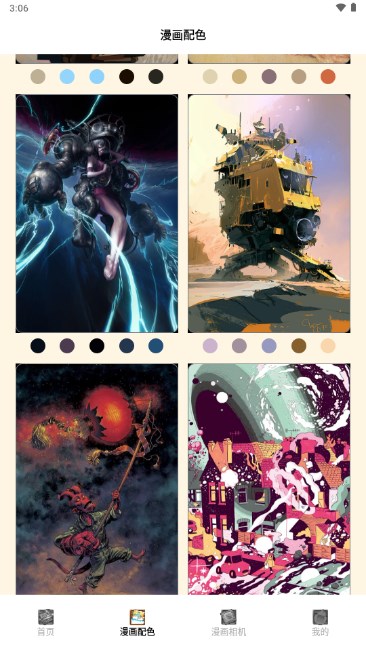Viewport: 366px width, 651px height.
Task: Select the brown swatch under the ship artwork
Action: pyautogui.click(x=298, y=345)
